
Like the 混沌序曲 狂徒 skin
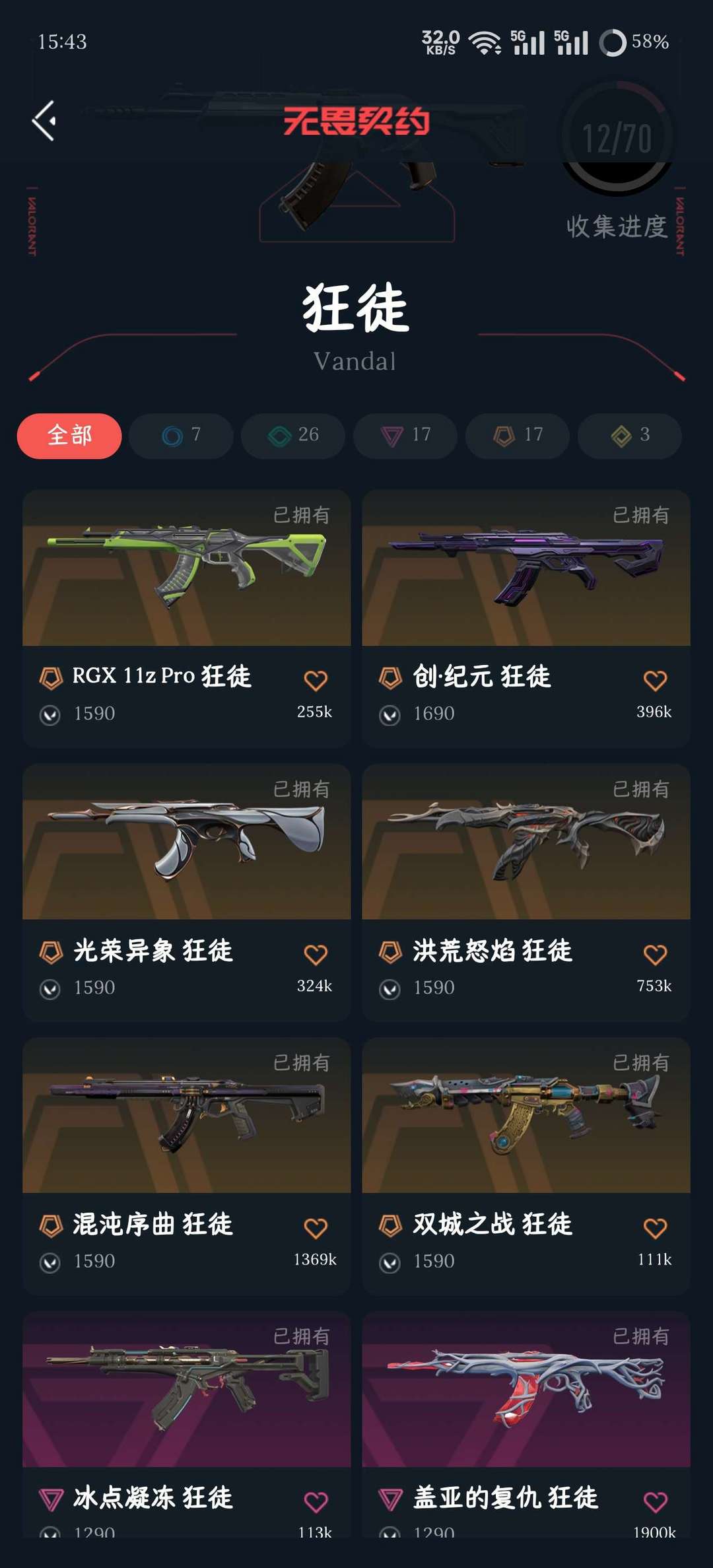pyautogui.click(x=316, y=1228)
